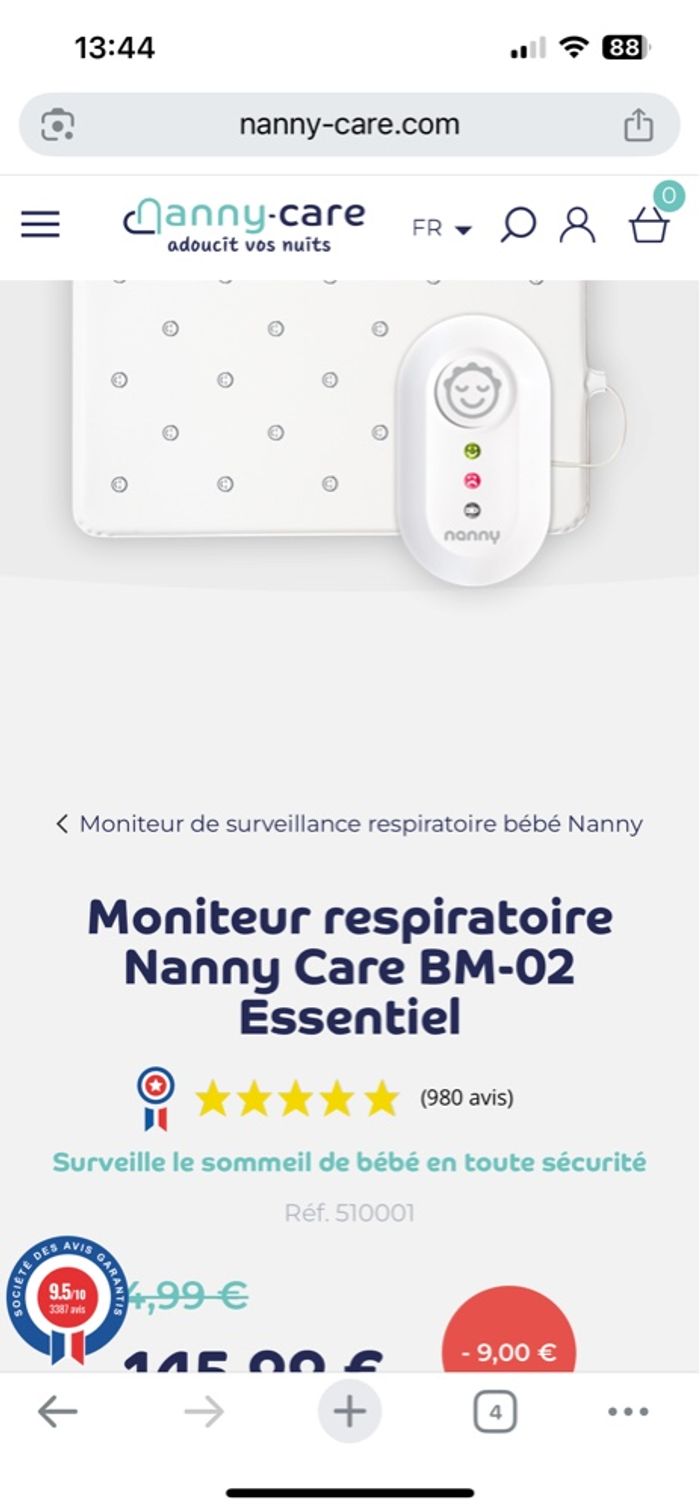Share this page from the address bar

(x=638, y=125)
